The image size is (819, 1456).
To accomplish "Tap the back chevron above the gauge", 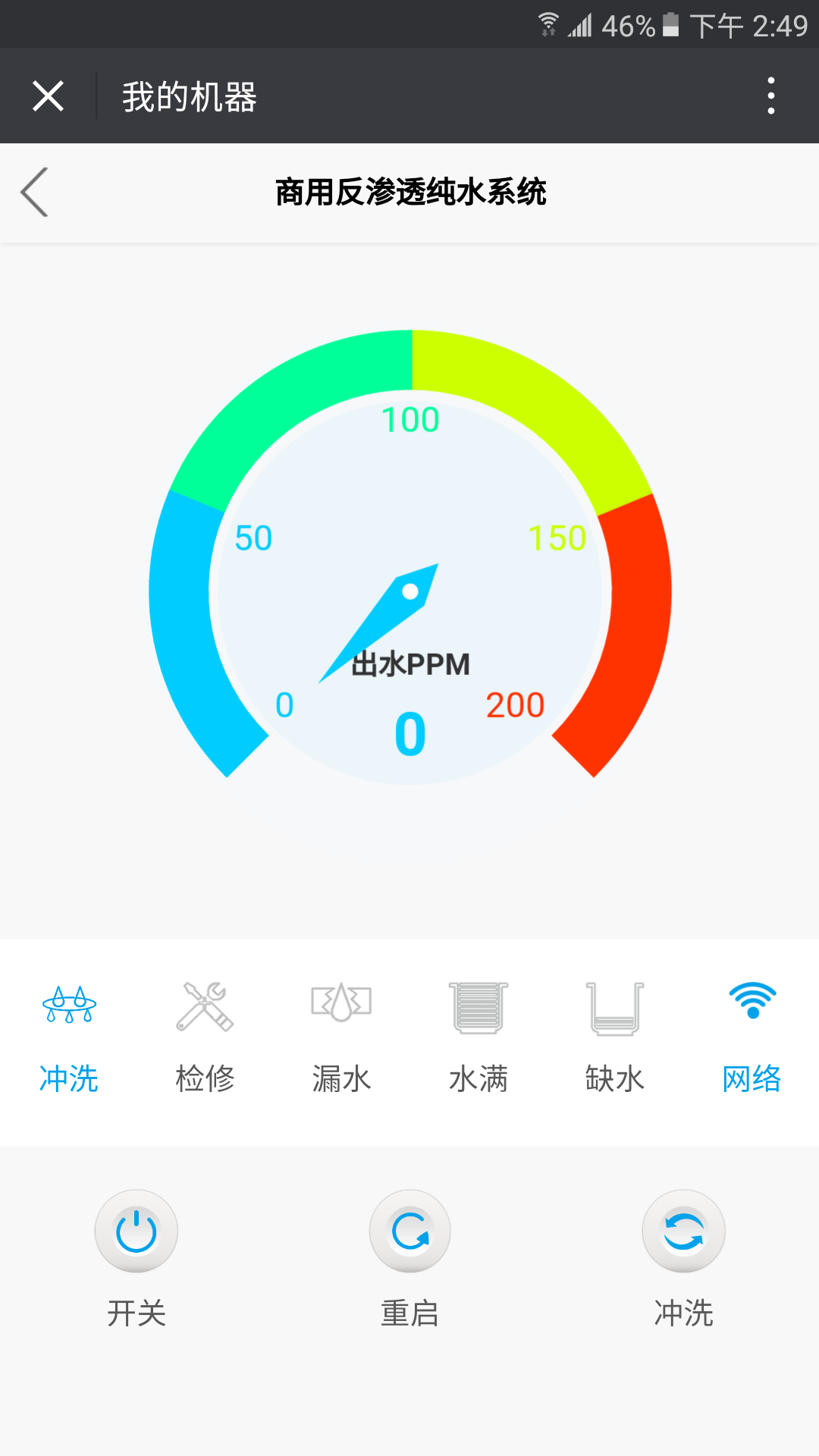I will [x=34, y=193].
